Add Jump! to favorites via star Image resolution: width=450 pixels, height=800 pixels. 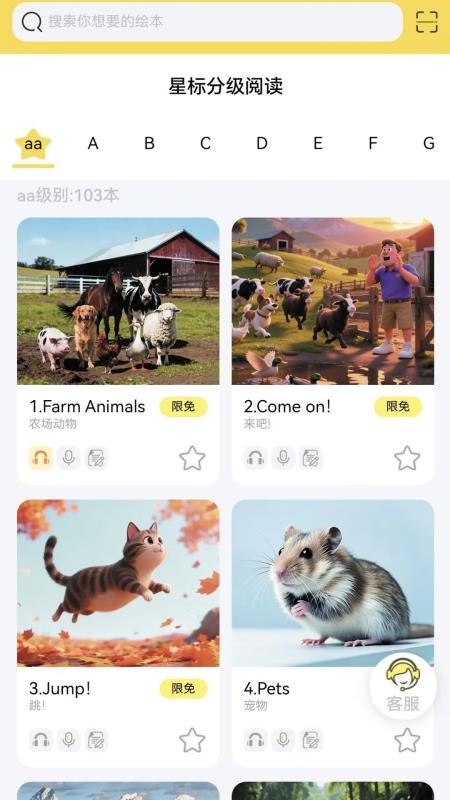tap(192, 740)
